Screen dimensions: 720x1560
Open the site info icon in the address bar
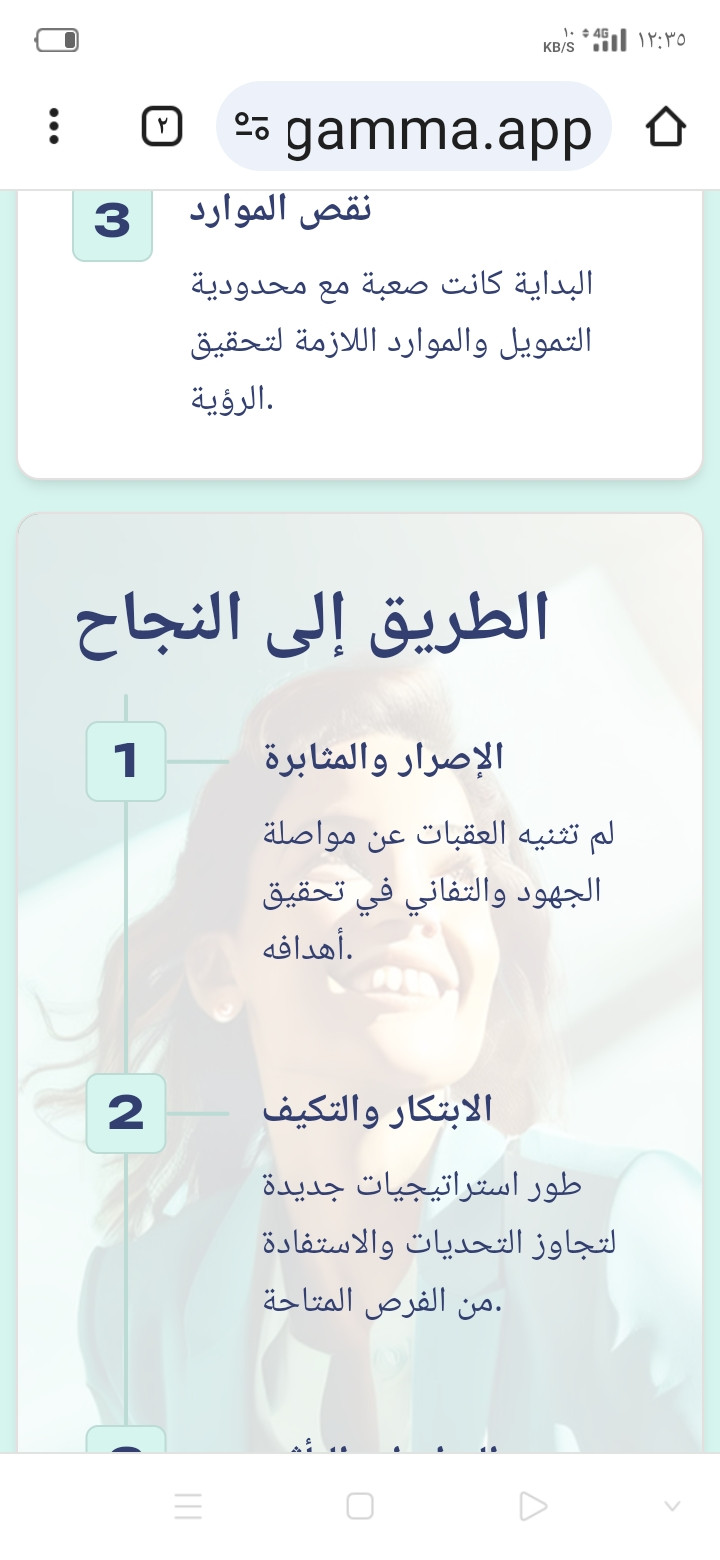pyautogui.click(x=252, y=127)
